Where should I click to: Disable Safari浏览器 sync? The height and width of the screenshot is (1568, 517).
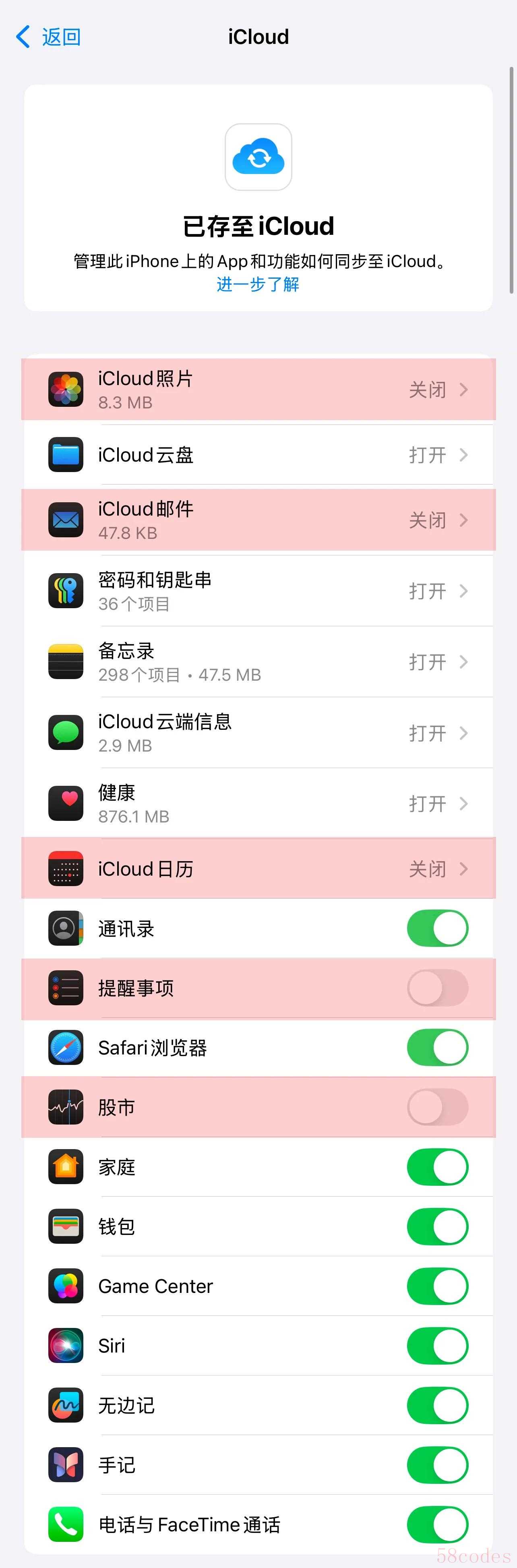click(x=437, y=1048)
